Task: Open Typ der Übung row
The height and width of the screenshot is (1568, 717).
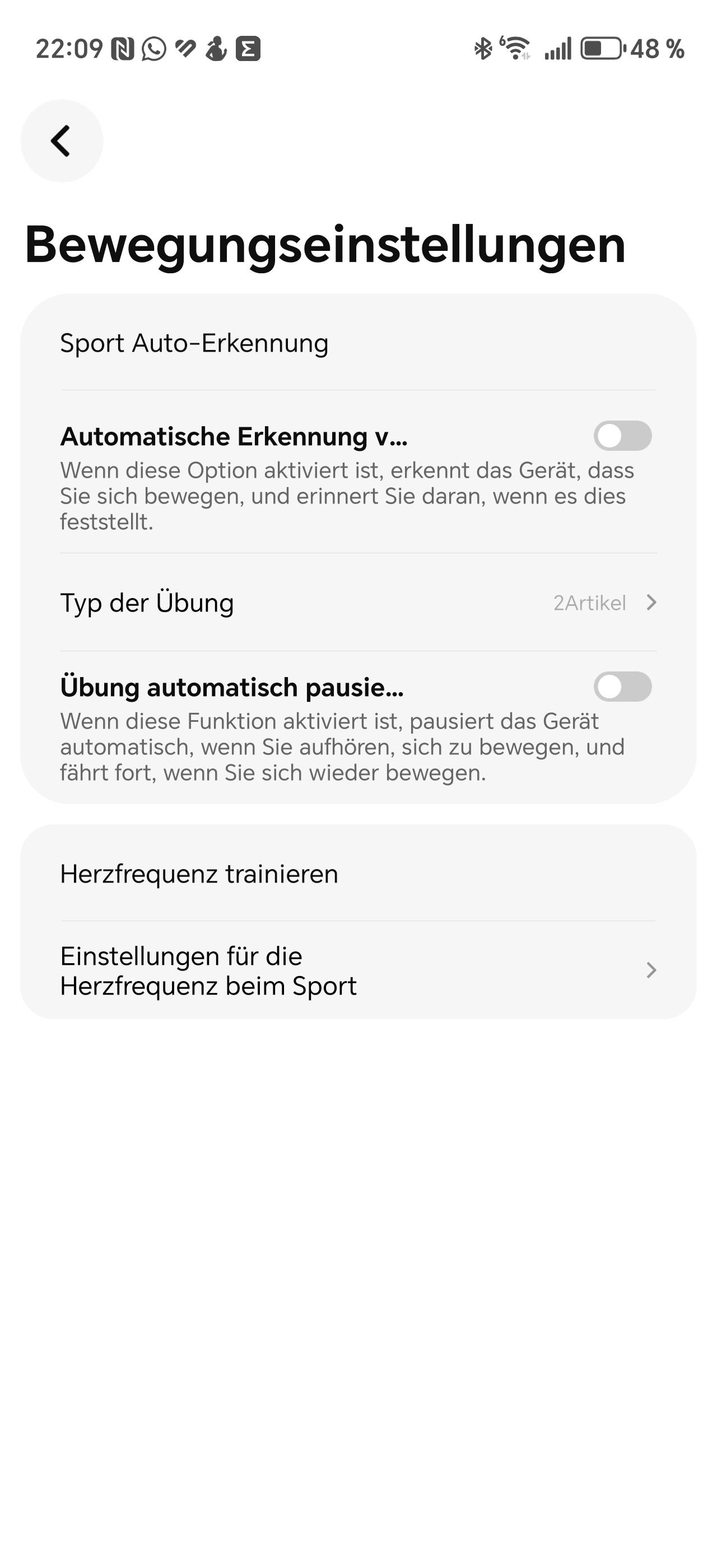Action: click(358, 603)
